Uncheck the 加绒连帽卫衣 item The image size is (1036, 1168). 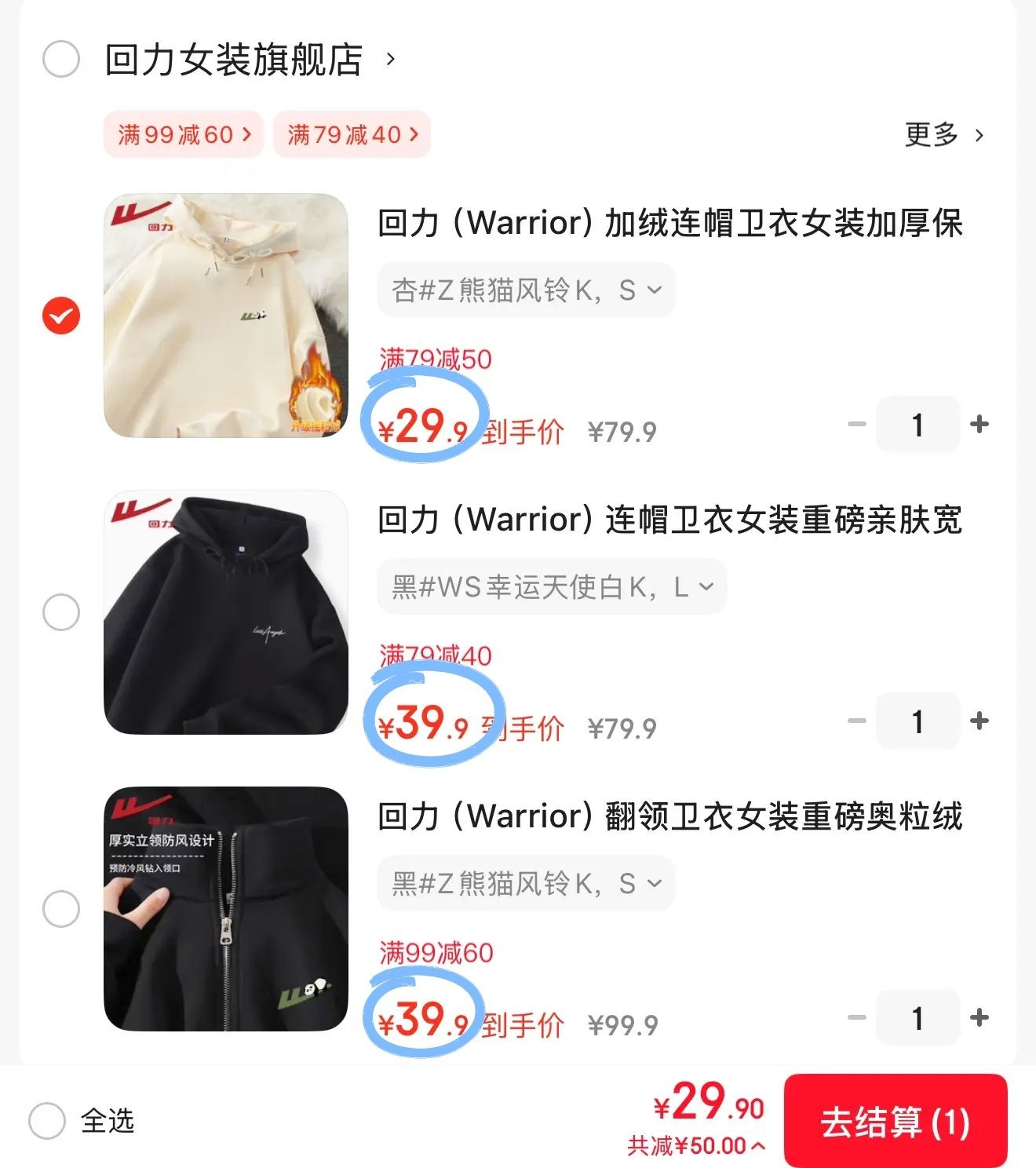pos(61,316)
